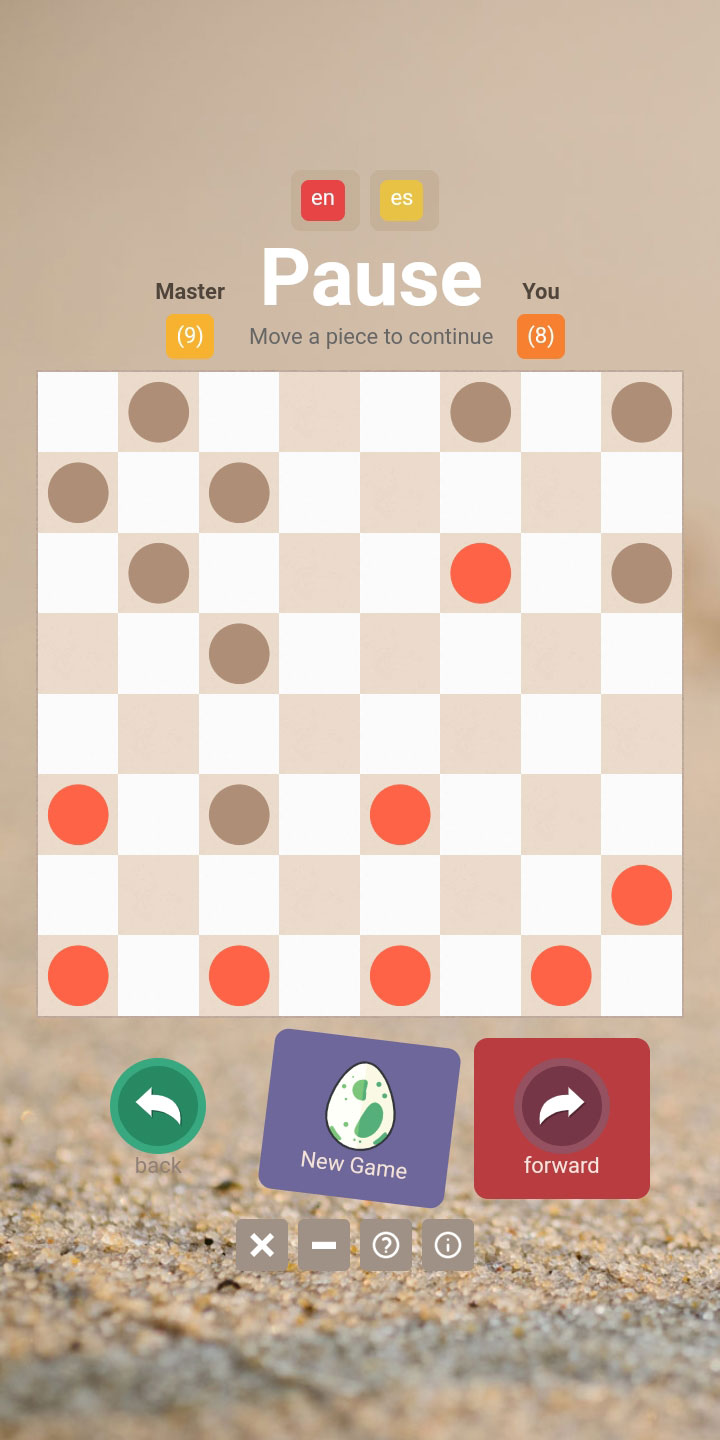Screen dimensions: 720x1440
Task: Switch language to English (en)
Action: [x=323, y=199]
